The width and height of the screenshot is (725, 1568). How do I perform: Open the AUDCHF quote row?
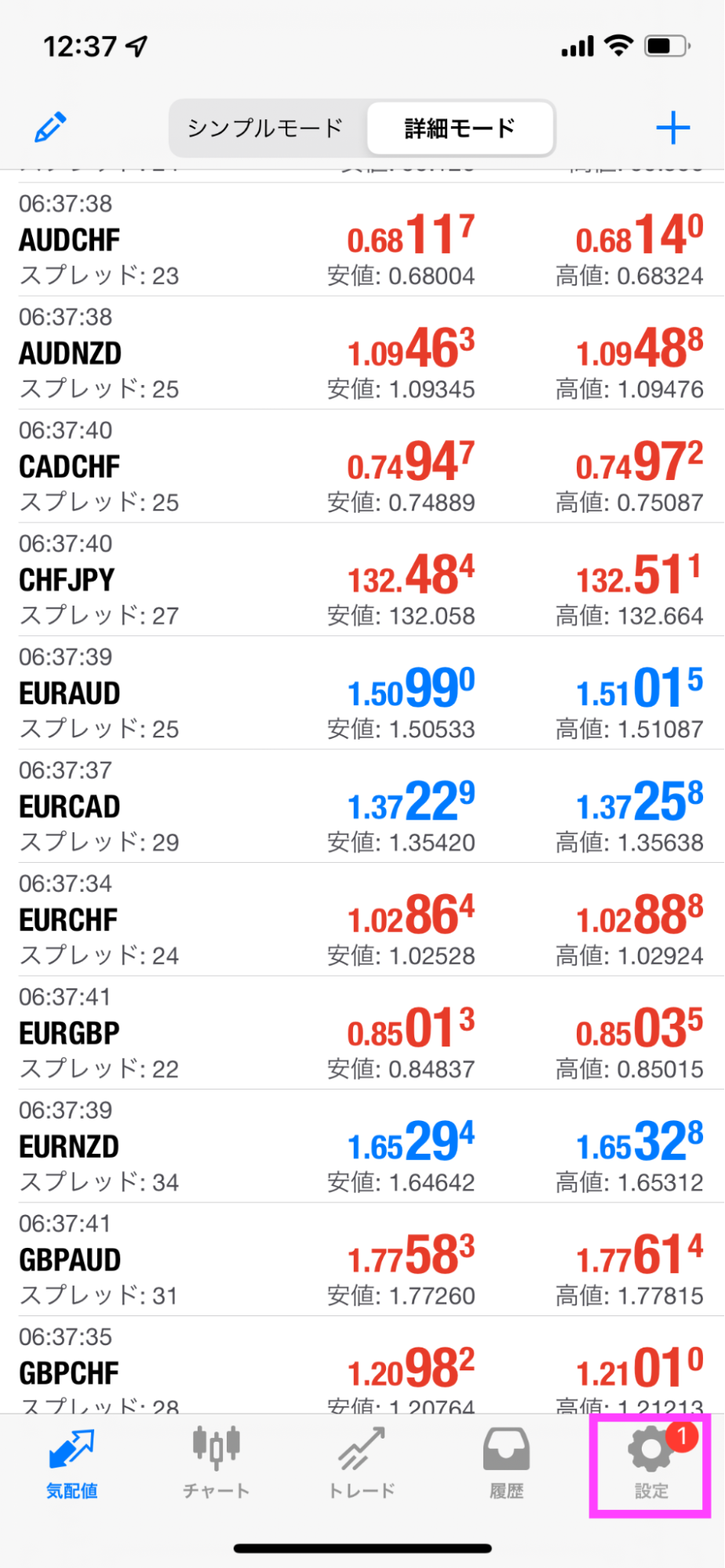point(361,240)
